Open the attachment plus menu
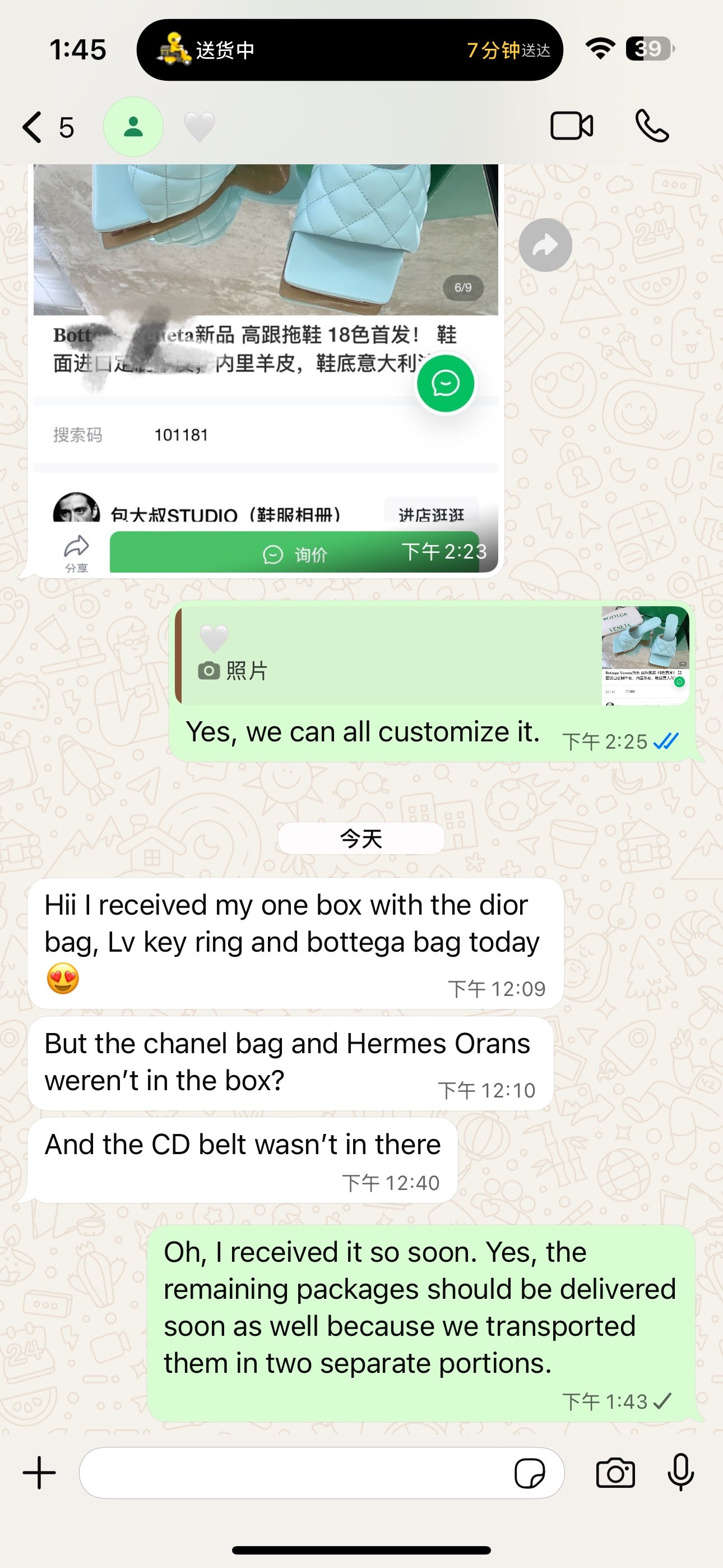 pyautogui.click(x=40, y=1473)
